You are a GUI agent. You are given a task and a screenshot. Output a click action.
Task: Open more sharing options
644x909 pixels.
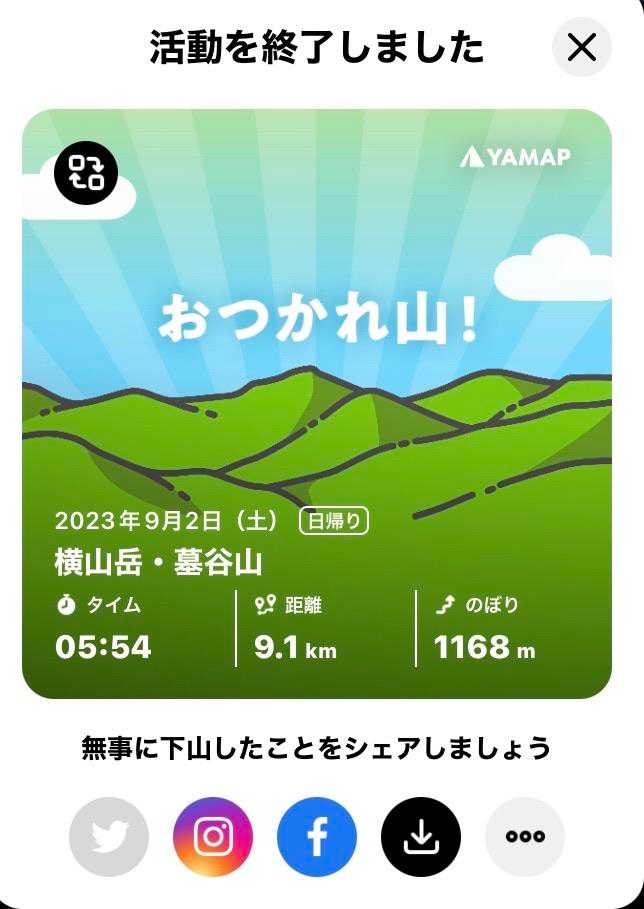click(x=525, y=837)
